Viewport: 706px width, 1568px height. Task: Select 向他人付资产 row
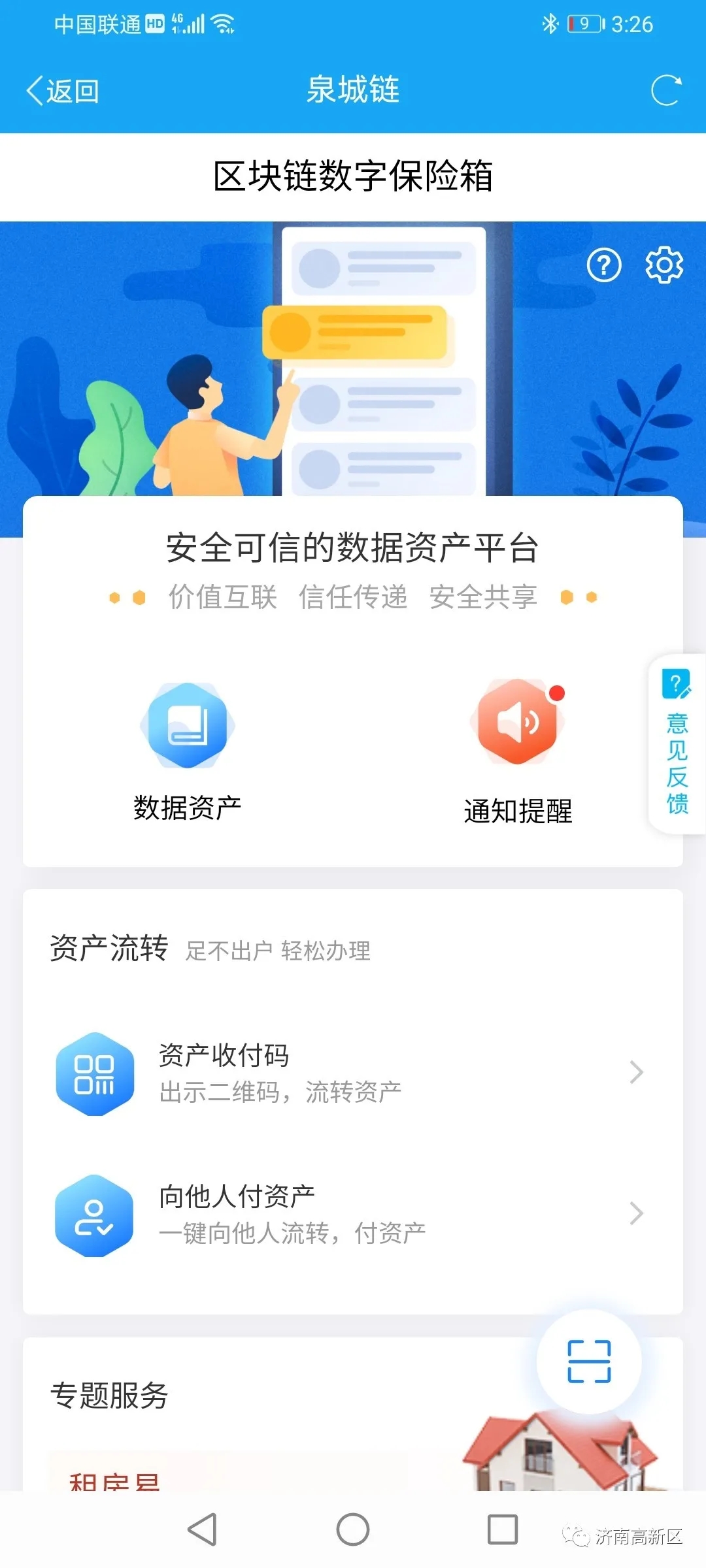point(353,1215)
